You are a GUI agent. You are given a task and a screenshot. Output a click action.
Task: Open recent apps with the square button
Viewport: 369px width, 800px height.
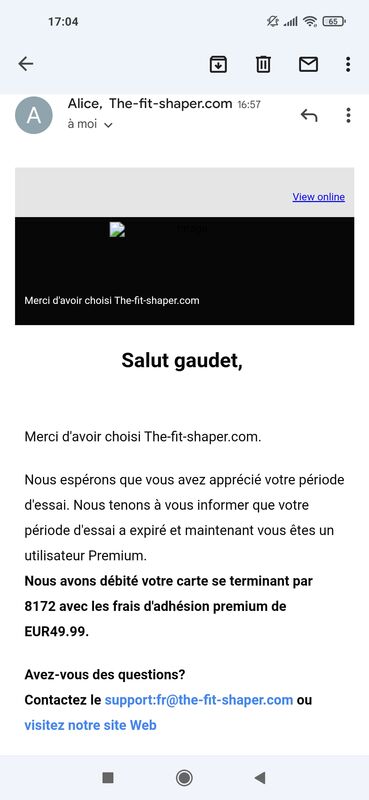108,778
